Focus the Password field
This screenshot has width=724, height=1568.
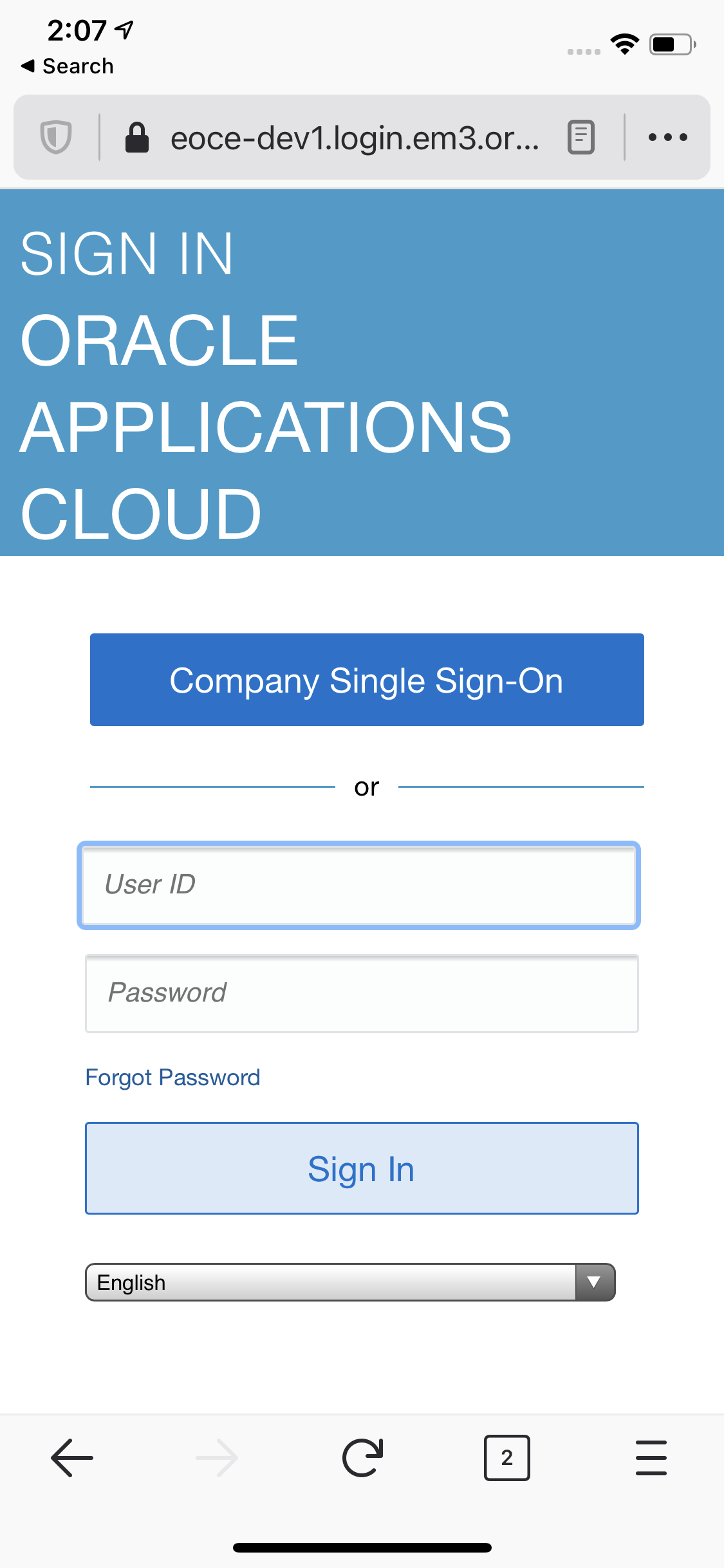tap(360, 993)
